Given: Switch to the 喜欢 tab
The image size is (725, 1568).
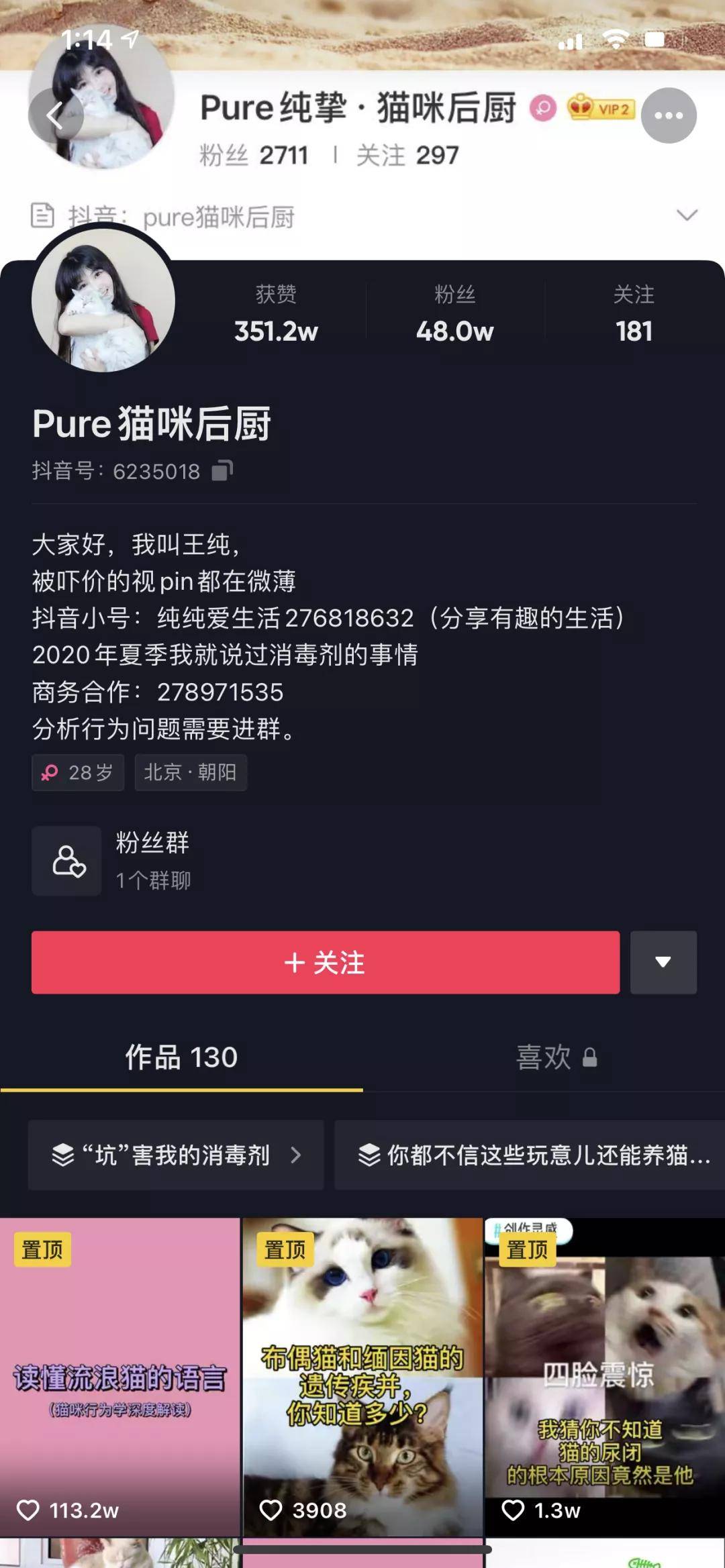Looking at the screenshot, I should coord(554,1057).
